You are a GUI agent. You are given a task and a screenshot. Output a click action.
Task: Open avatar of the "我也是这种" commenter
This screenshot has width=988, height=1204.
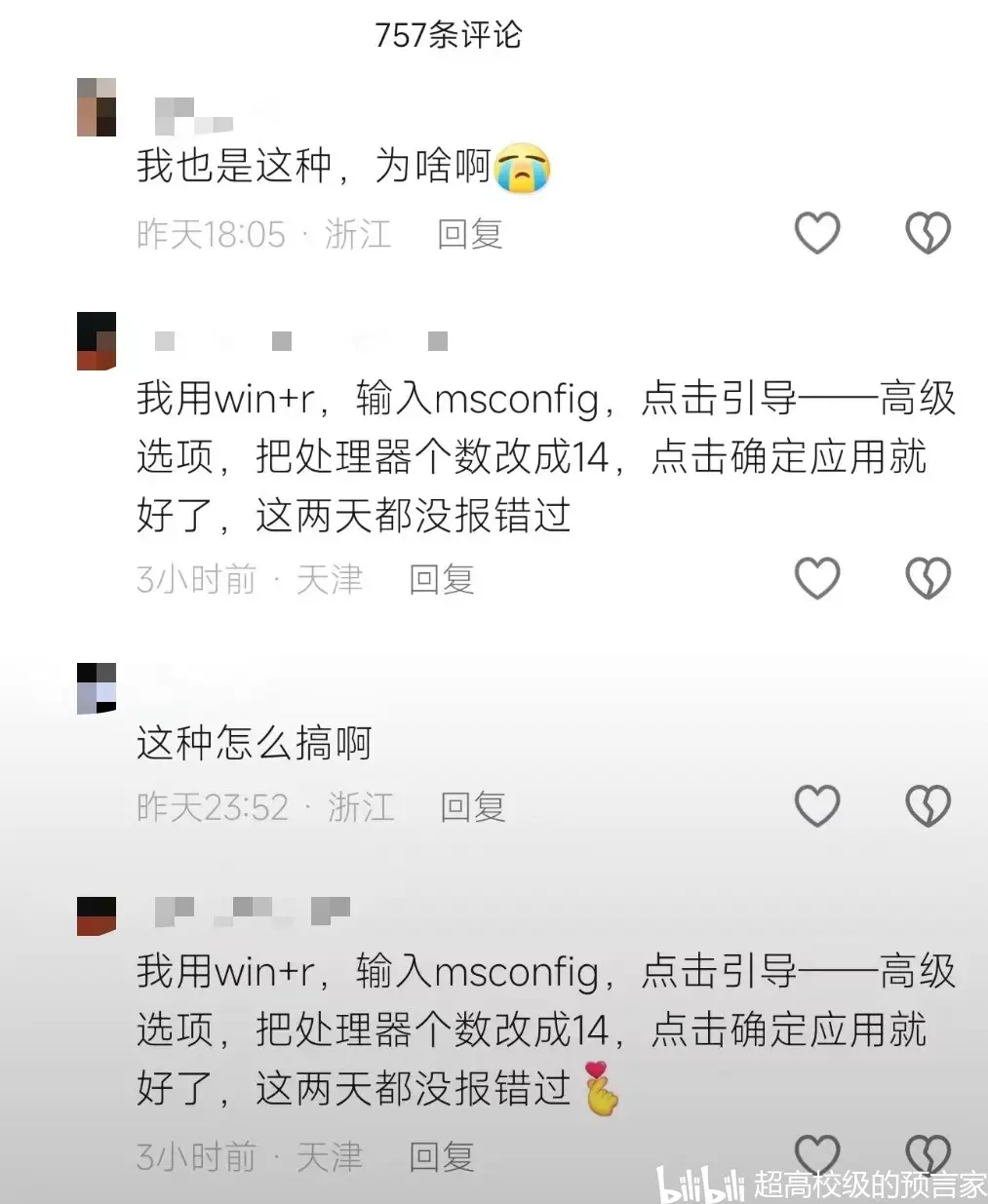(x=97, y=107)
